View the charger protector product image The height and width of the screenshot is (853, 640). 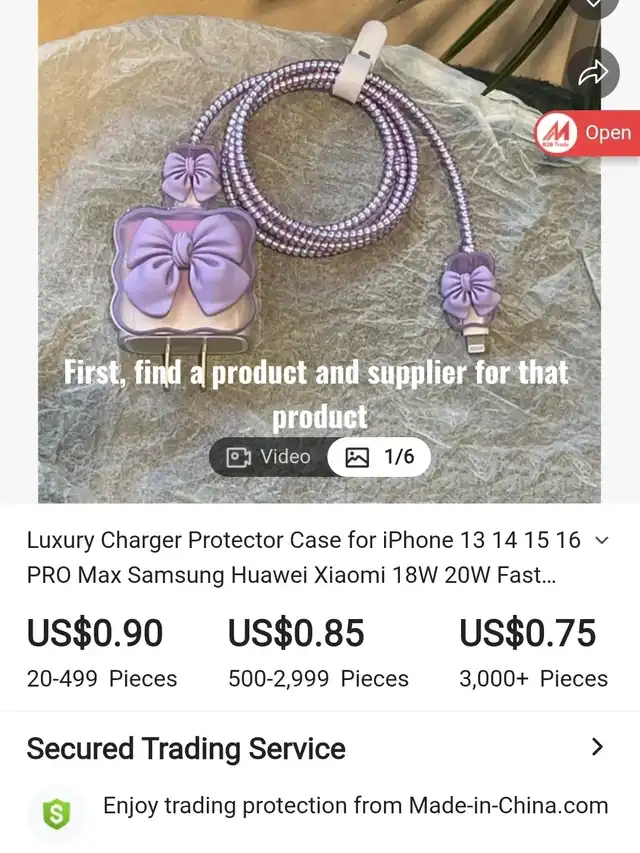(x=319, y=251)
